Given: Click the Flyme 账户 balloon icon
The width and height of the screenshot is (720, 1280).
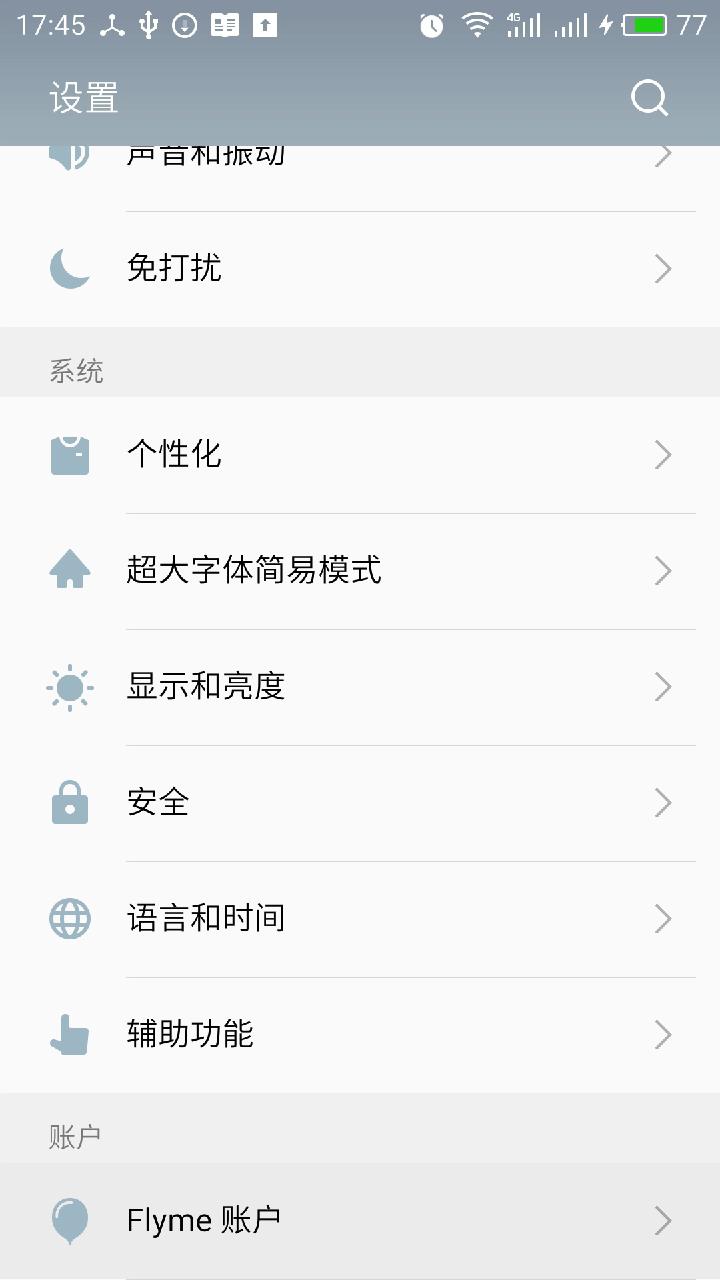Looking at the screenshot, I should (x=69, y=1220).
